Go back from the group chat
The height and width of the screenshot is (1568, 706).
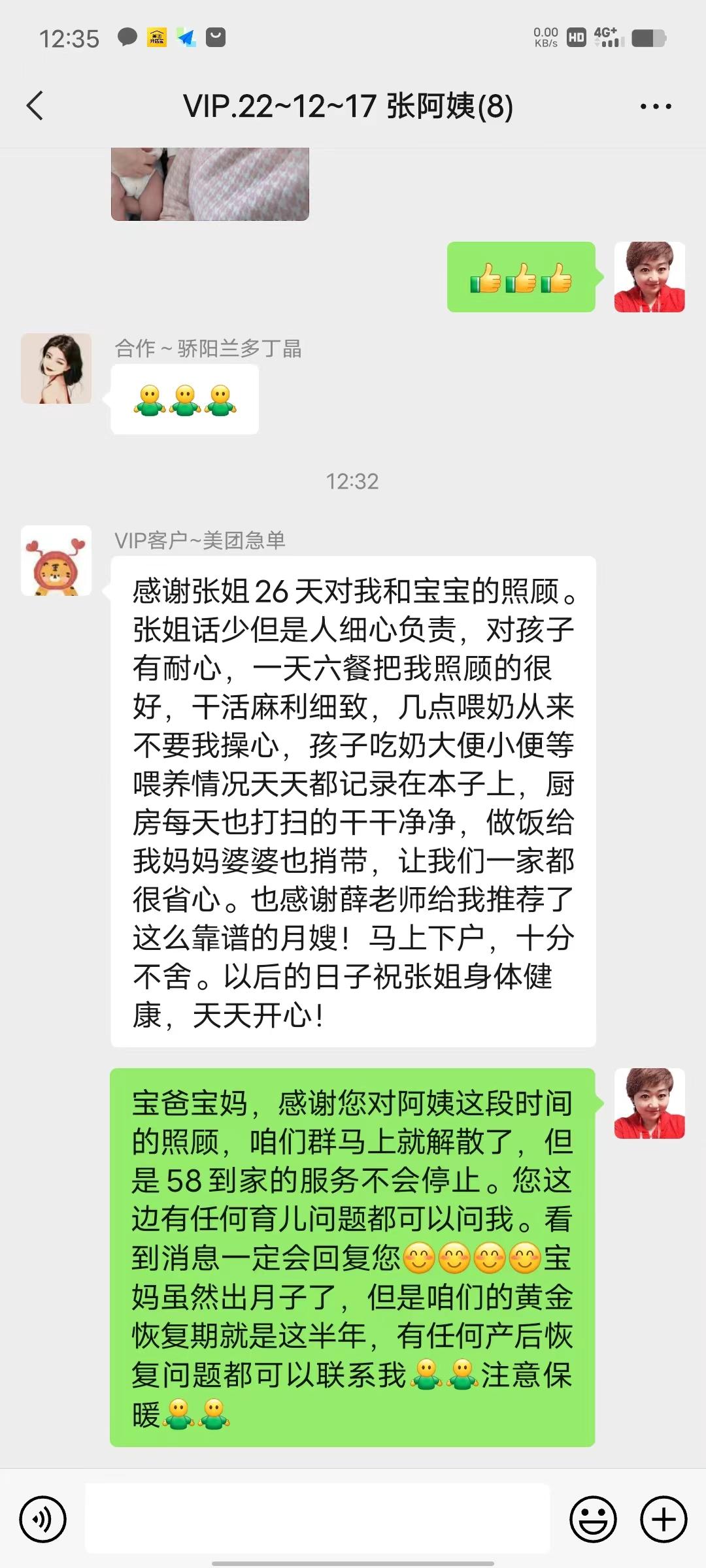point(35,106)
